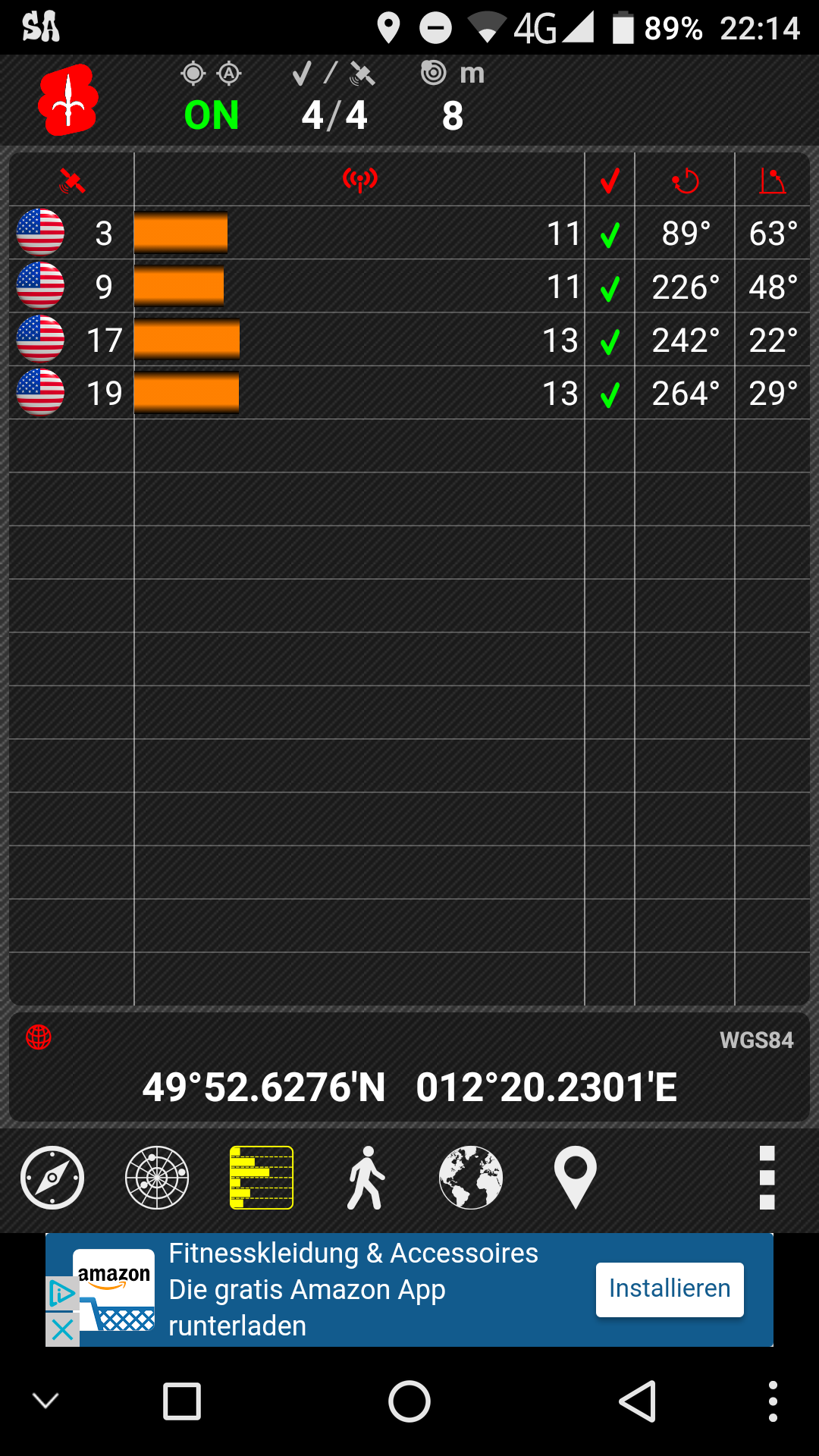Open recent apps with the square button
Viewport: 819px width, 1456px height.
click(x=182, y=1401)
